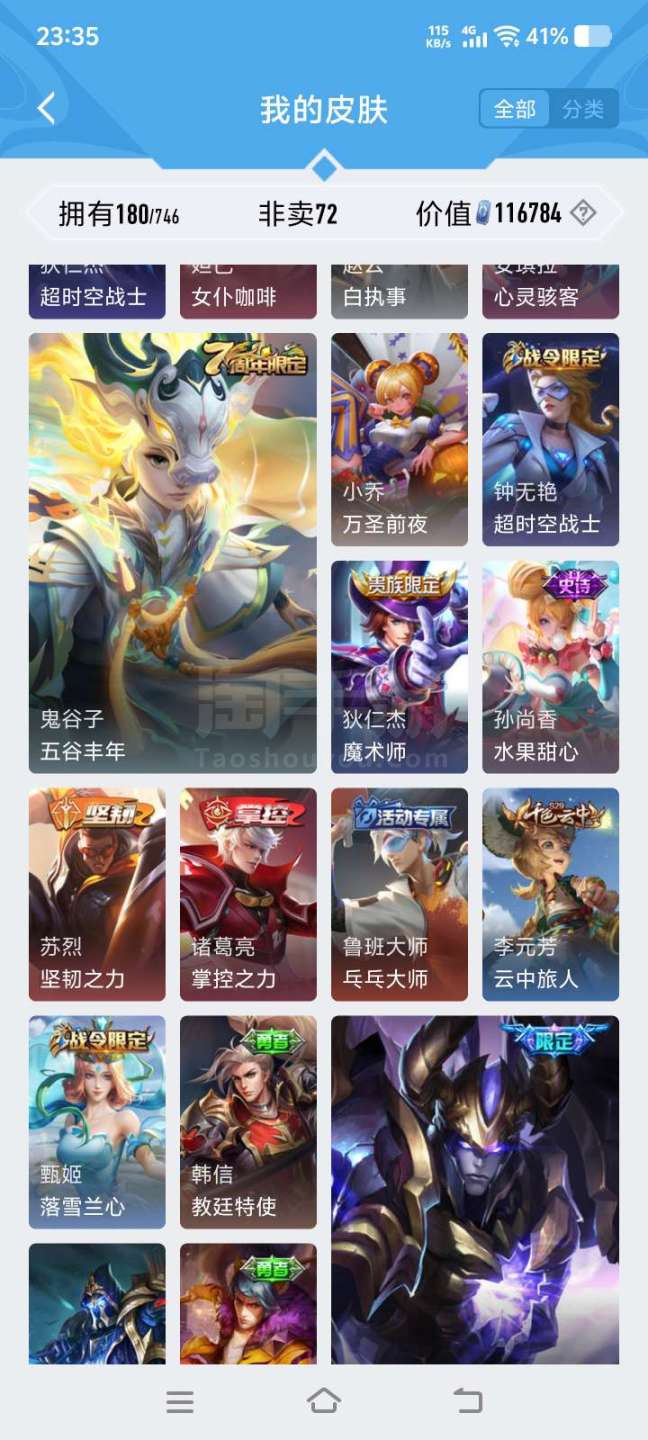The width and height of the screenshot is (648, 1440).
Task: View 甄姬 落雪兰心 skin
Action: 97,1121
